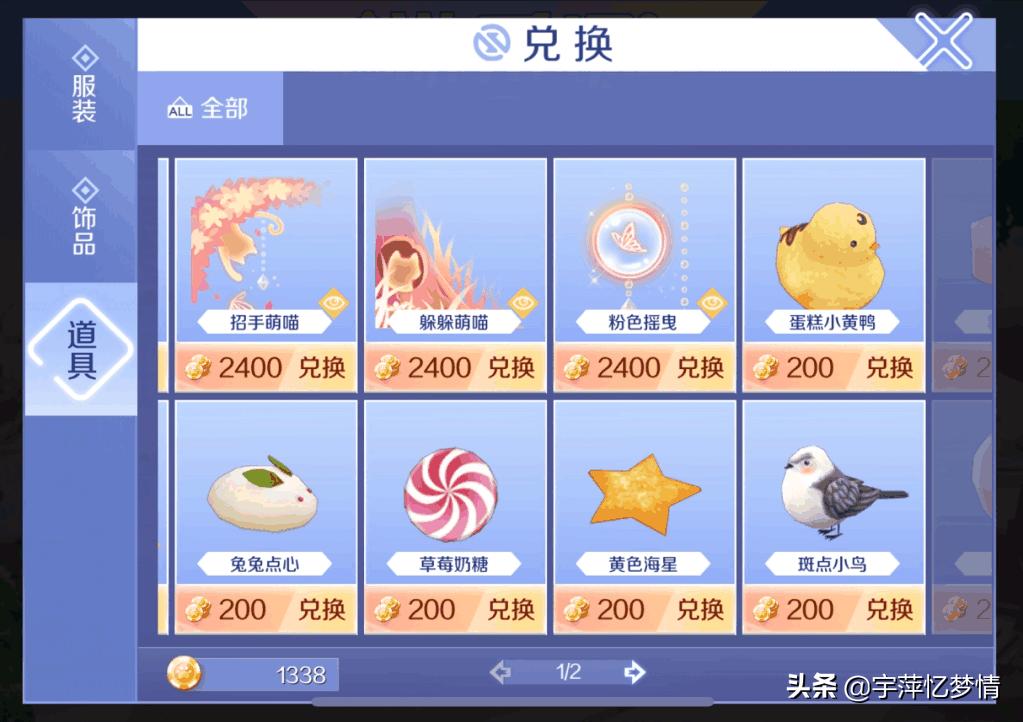Go to the next page of items
Screen dimensions: 1023x722
tap(634, 673)
